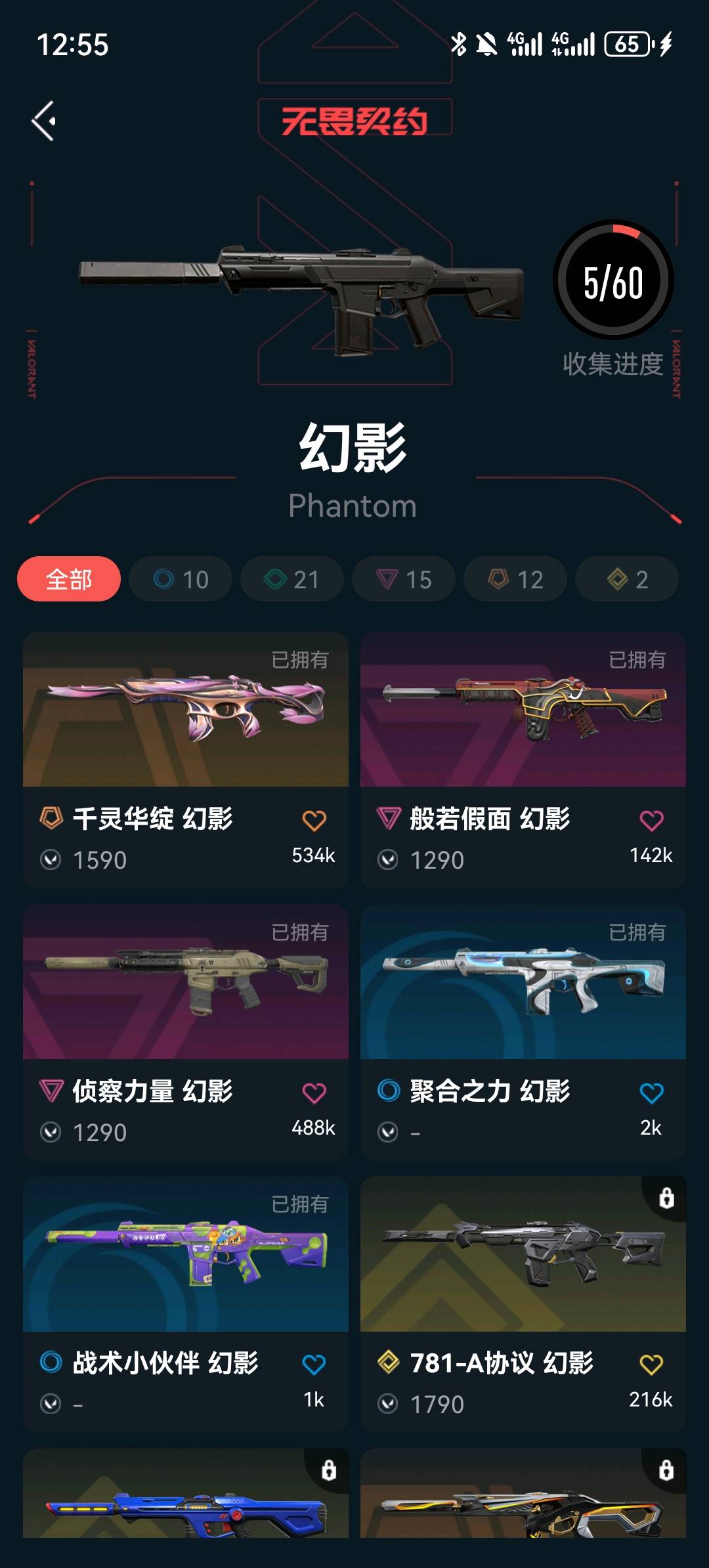Viewport: 709px width, 1568px height.
Task: Select the 全部 filter chip
Action: point(69,579)
